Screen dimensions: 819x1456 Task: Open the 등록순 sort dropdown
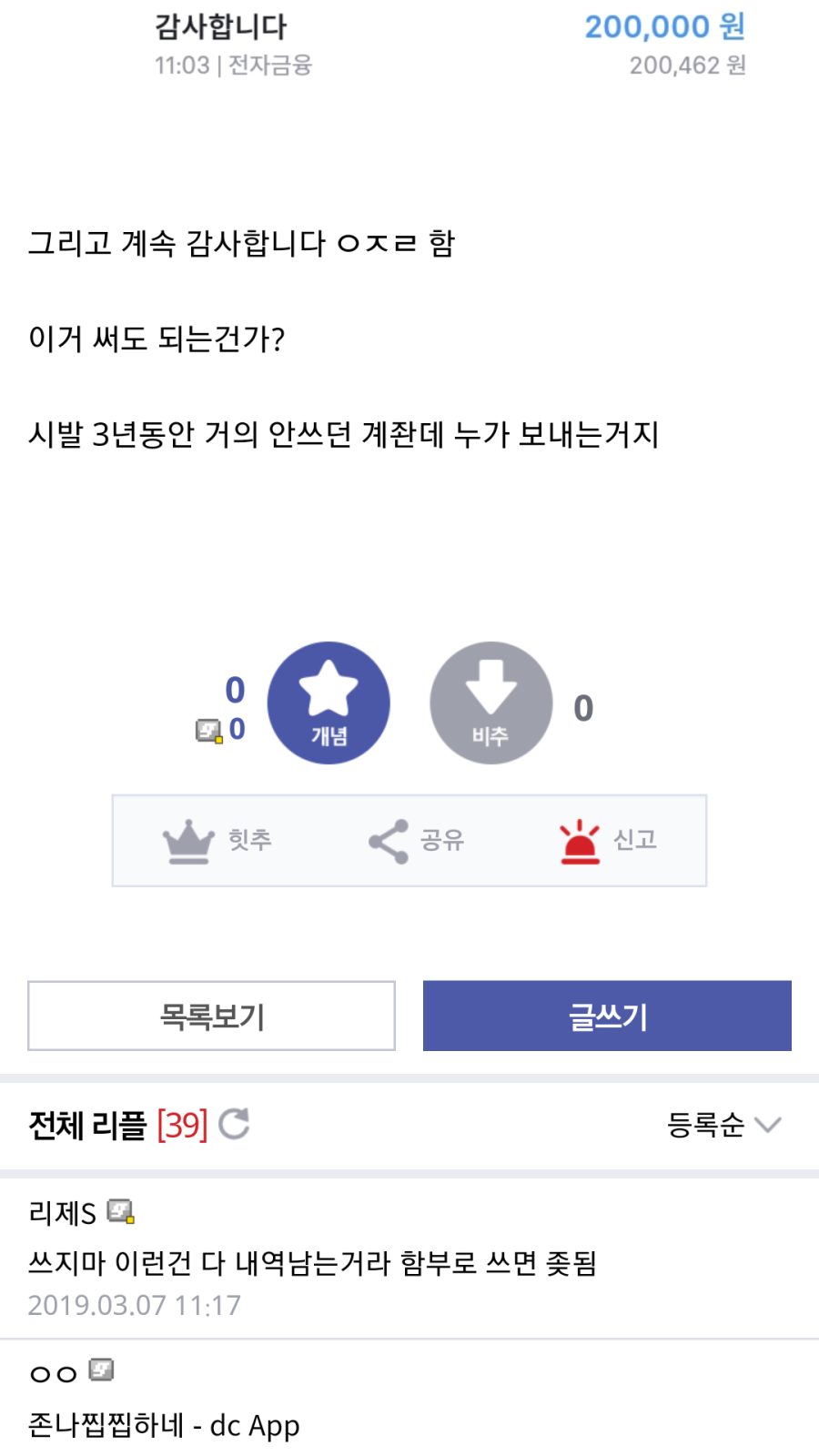[723, 1125]
